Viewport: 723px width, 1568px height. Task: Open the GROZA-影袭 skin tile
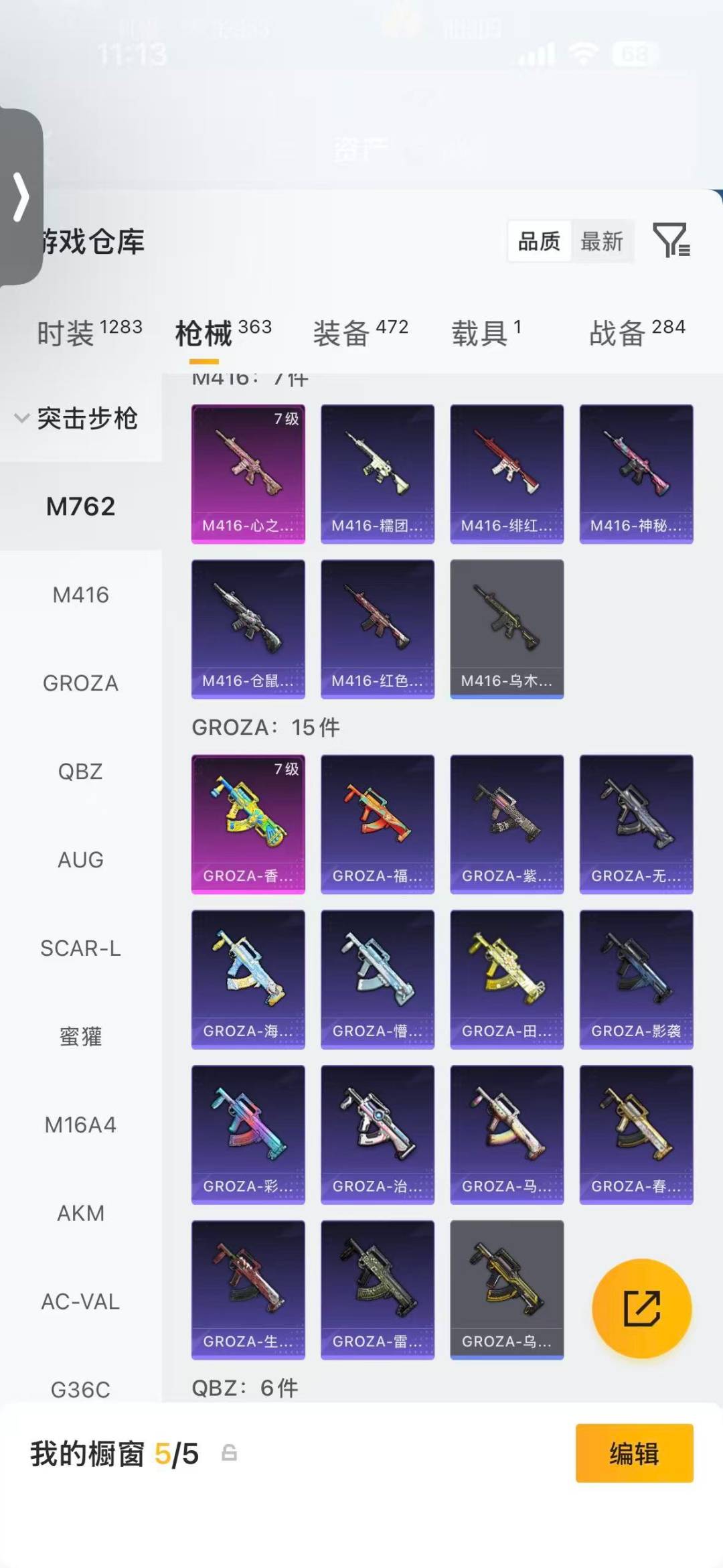(636, 979)
